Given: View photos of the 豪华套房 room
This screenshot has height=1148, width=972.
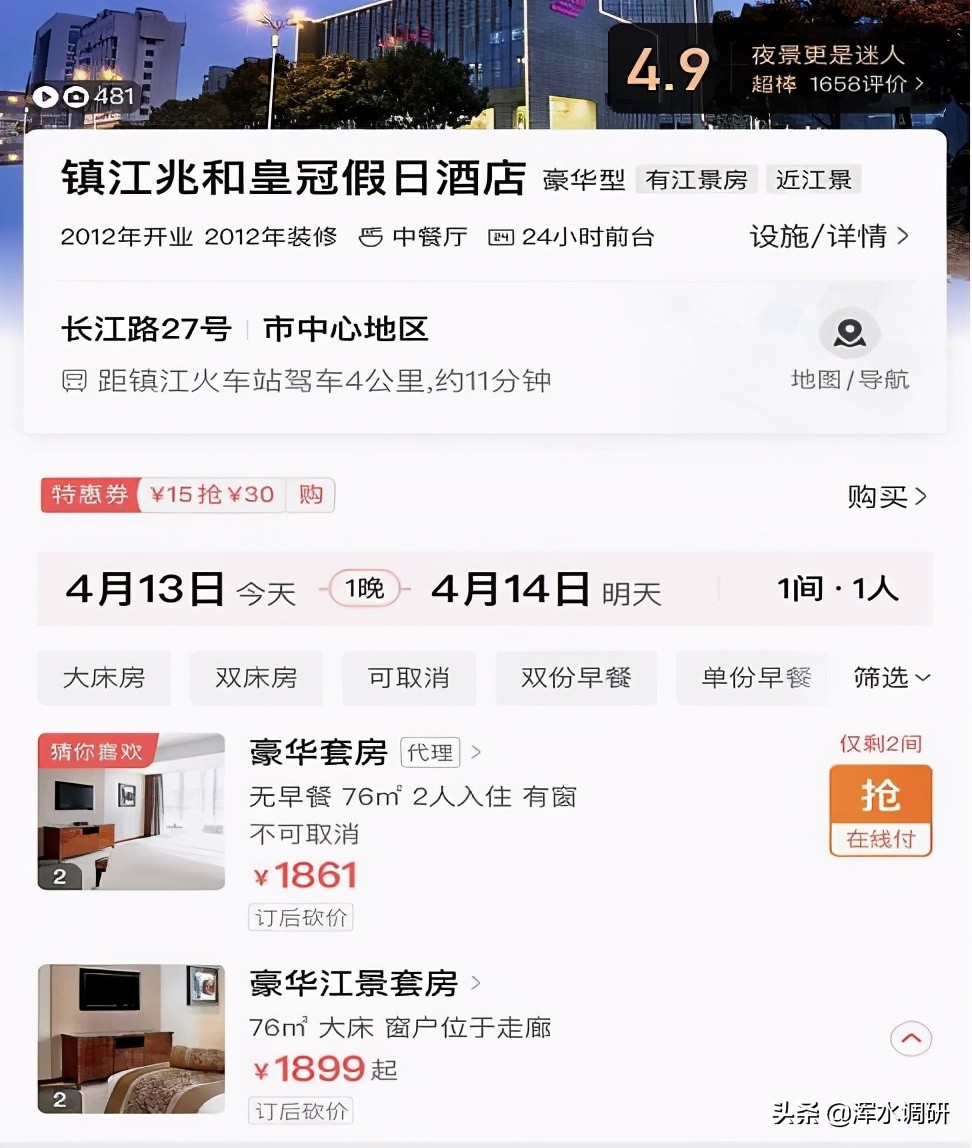Looking at the screenshot, I should click(131, 811).
